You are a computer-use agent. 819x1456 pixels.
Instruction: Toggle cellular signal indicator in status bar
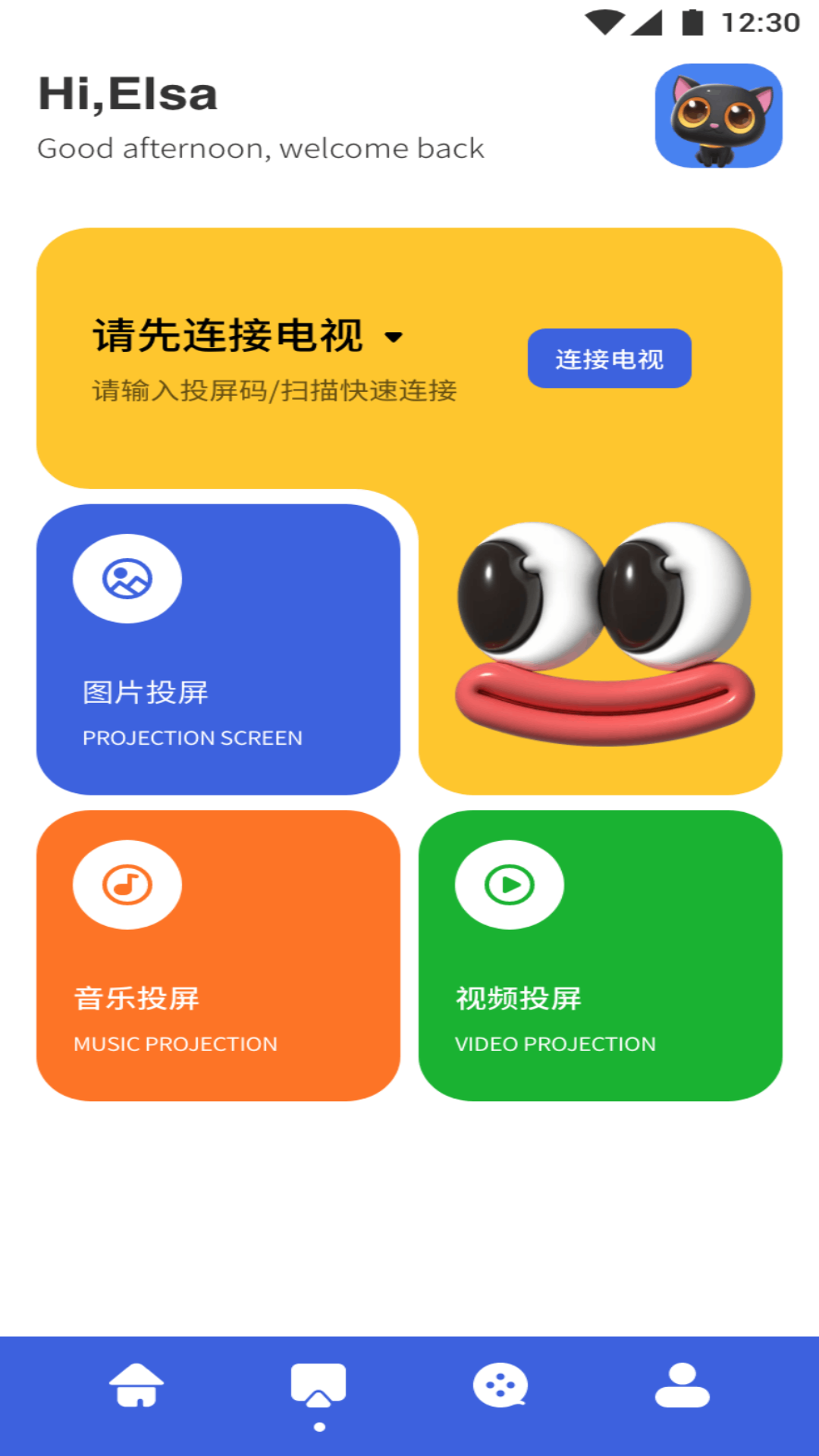point(645,21)
